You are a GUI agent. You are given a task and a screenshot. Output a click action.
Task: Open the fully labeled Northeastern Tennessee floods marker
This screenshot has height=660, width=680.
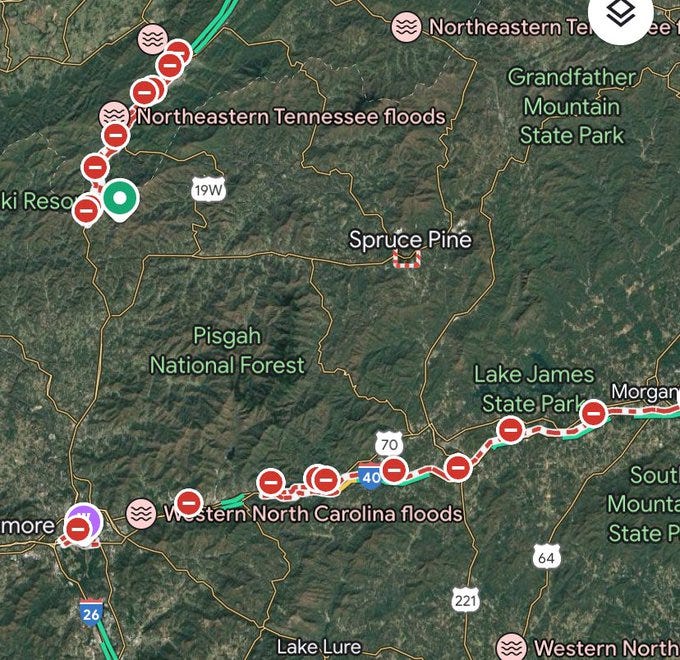pyautogui.click(x=115, y=115)
